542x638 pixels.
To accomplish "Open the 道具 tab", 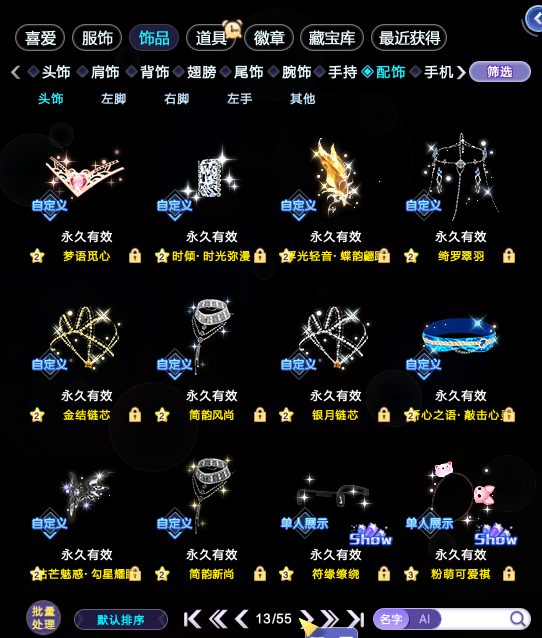I will click(211, 38).
